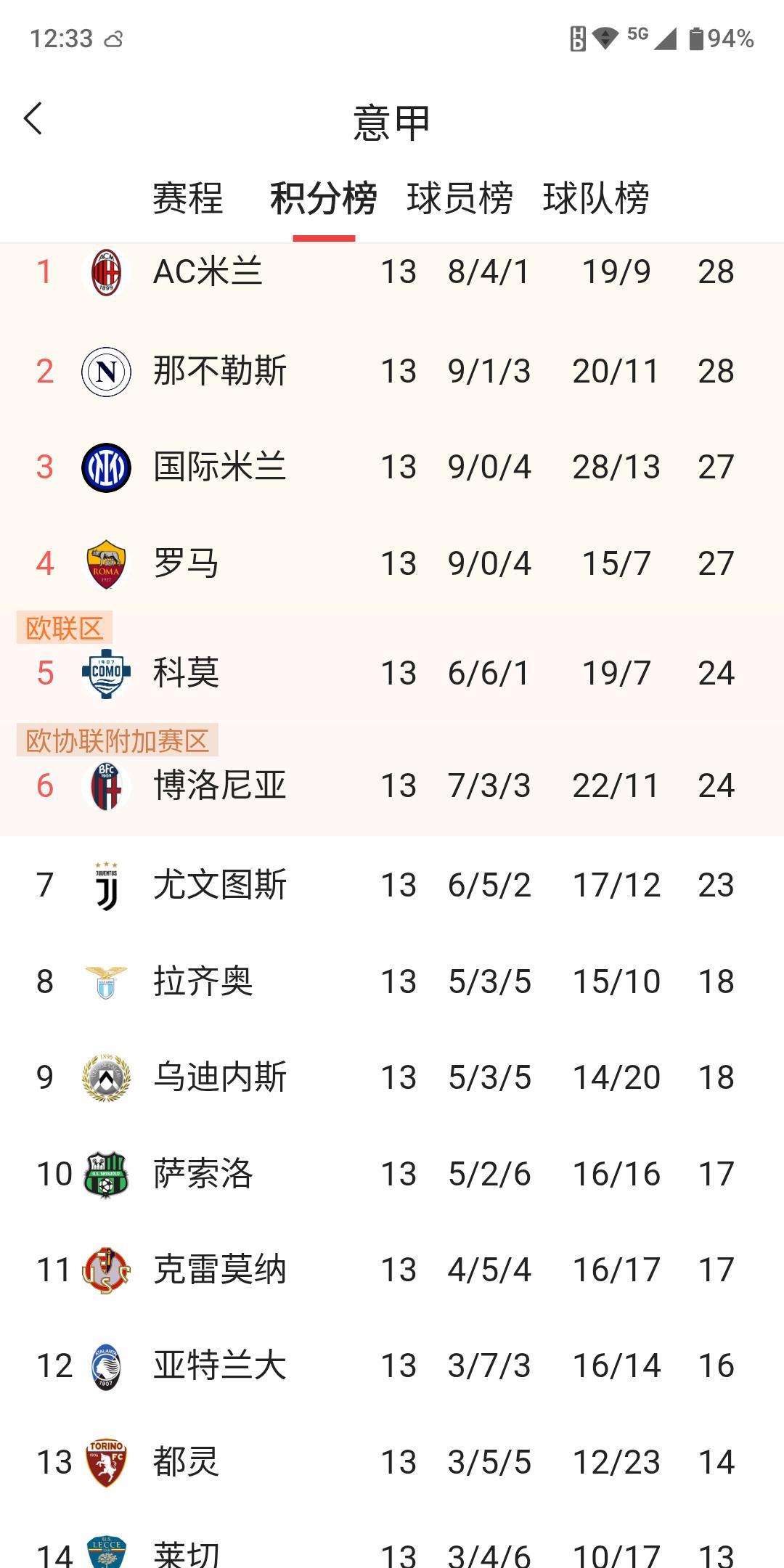Open Inter Milan via its club badge
Image resolution: width=784 pixels, height=1568 pixels.
click(x=105, y=467)
